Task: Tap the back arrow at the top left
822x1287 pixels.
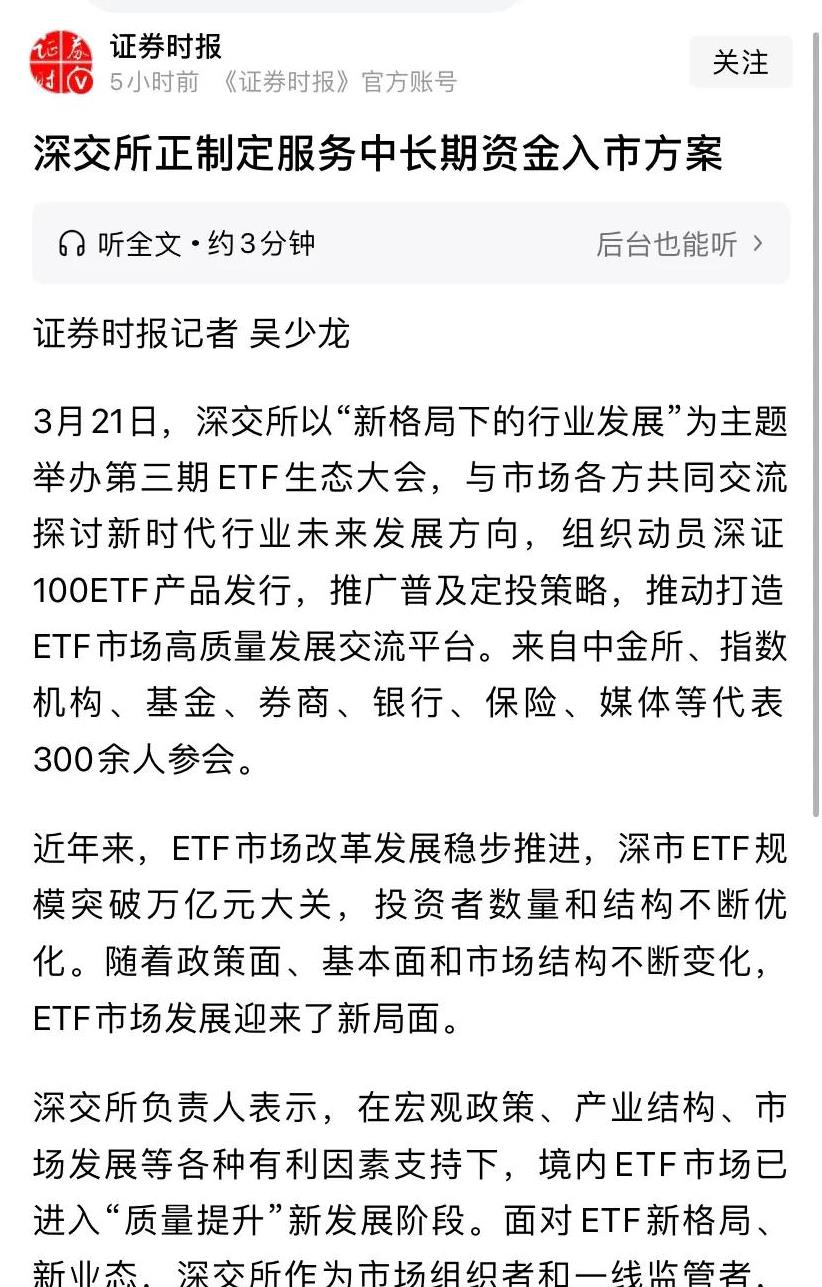Action: coord(37,13)
